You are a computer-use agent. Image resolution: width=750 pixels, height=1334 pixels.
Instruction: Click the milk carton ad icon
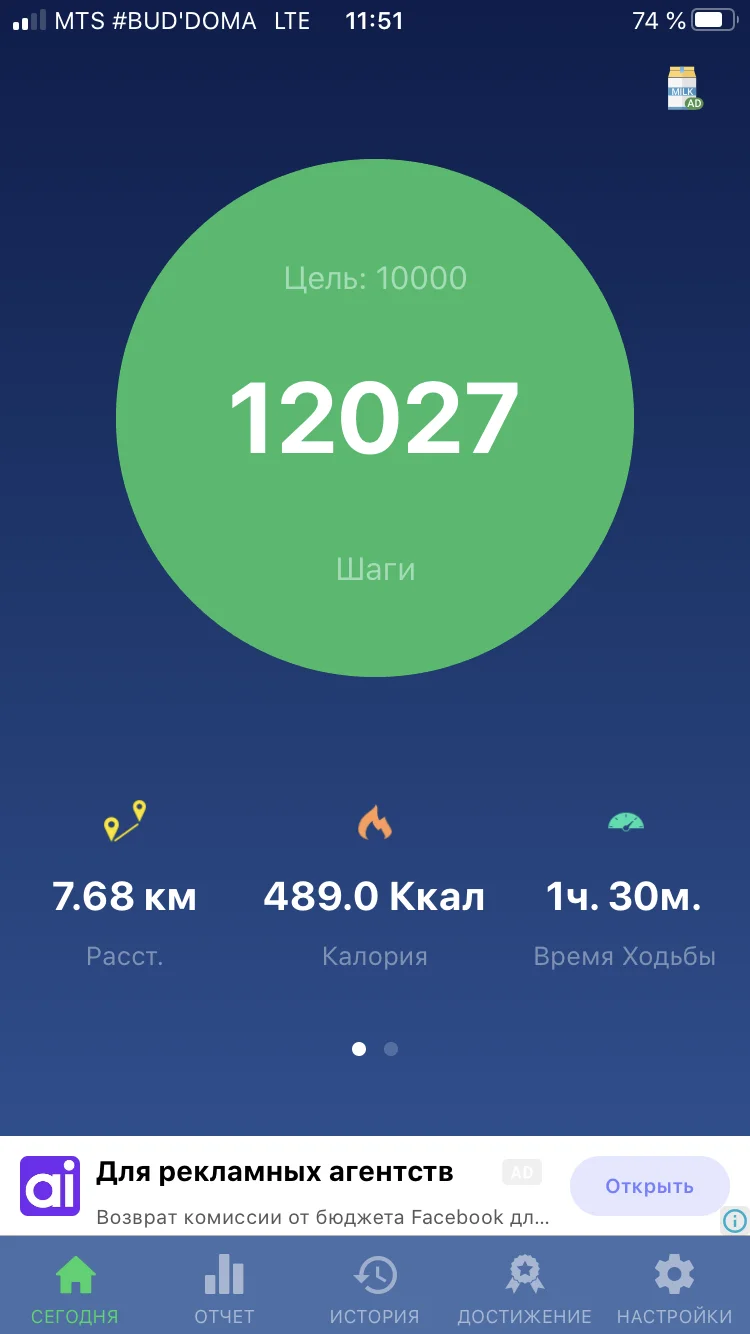point(684,90)
